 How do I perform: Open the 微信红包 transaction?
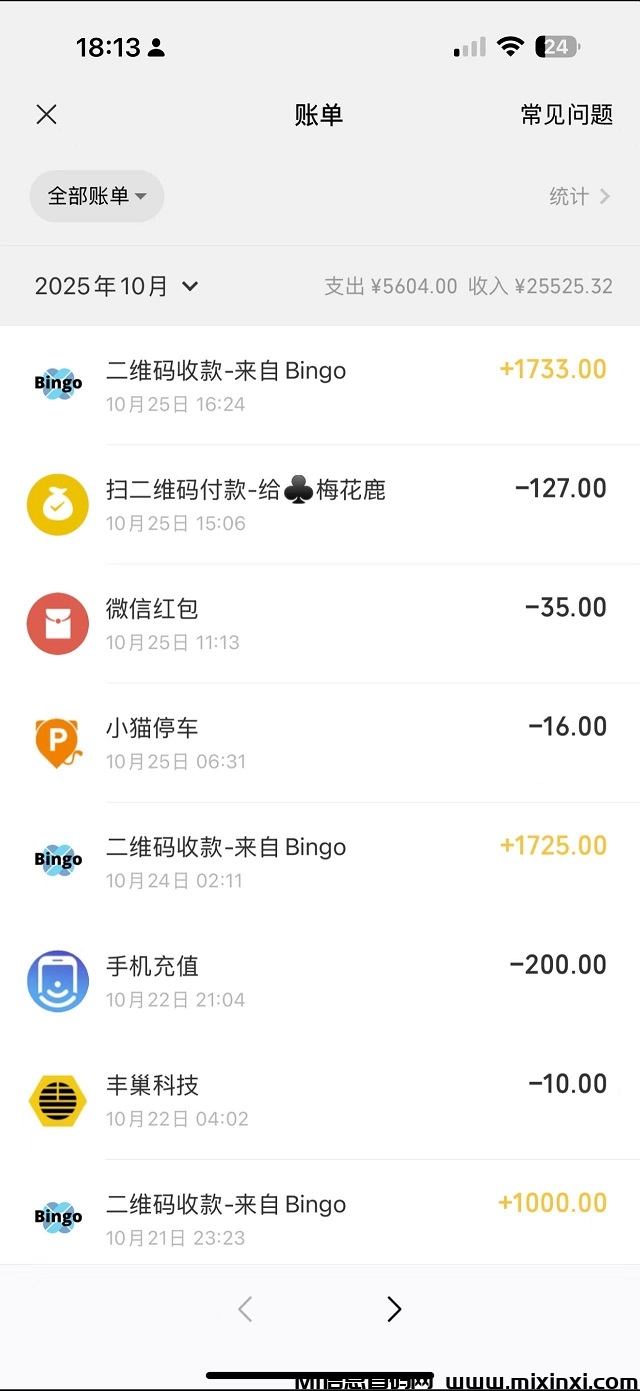pos(320,623)
